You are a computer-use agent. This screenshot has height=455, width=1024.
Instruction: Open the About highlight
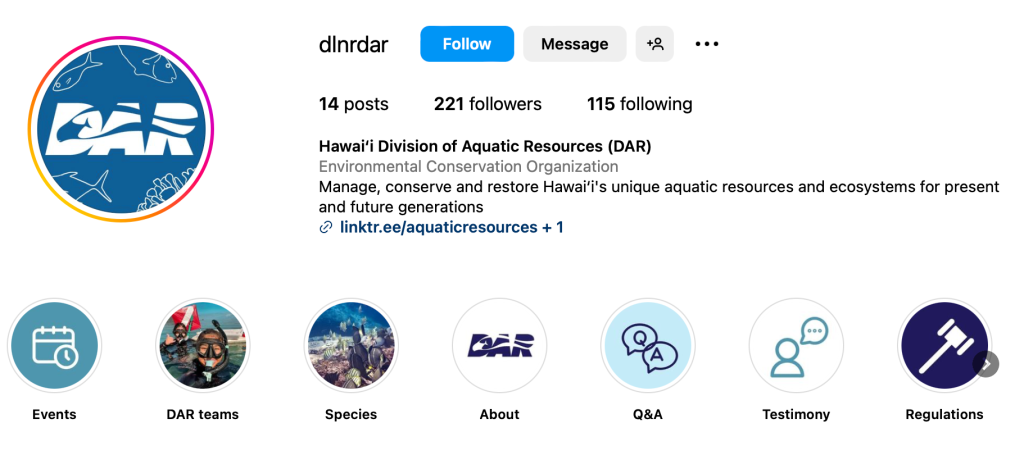(499, 345)
